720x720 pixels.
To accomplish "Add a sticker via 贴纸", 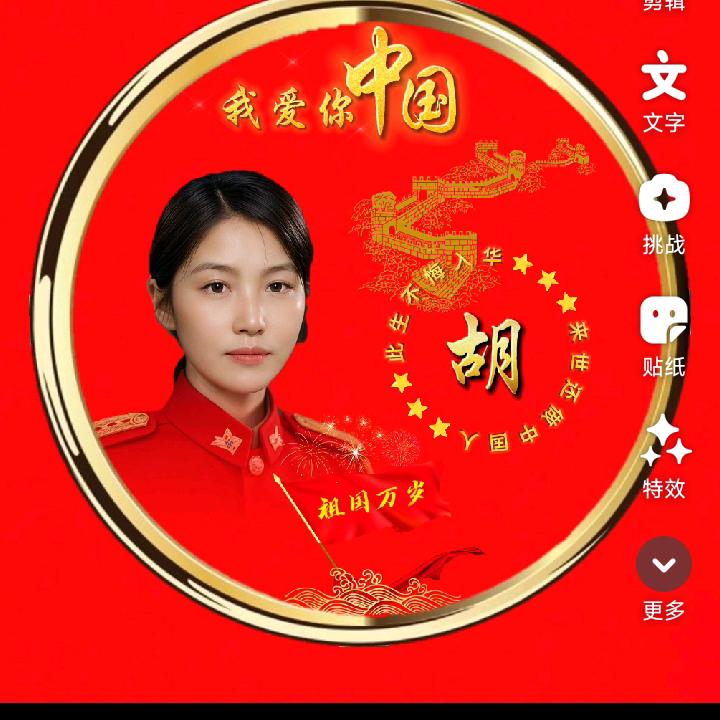I will click(664, 337).
